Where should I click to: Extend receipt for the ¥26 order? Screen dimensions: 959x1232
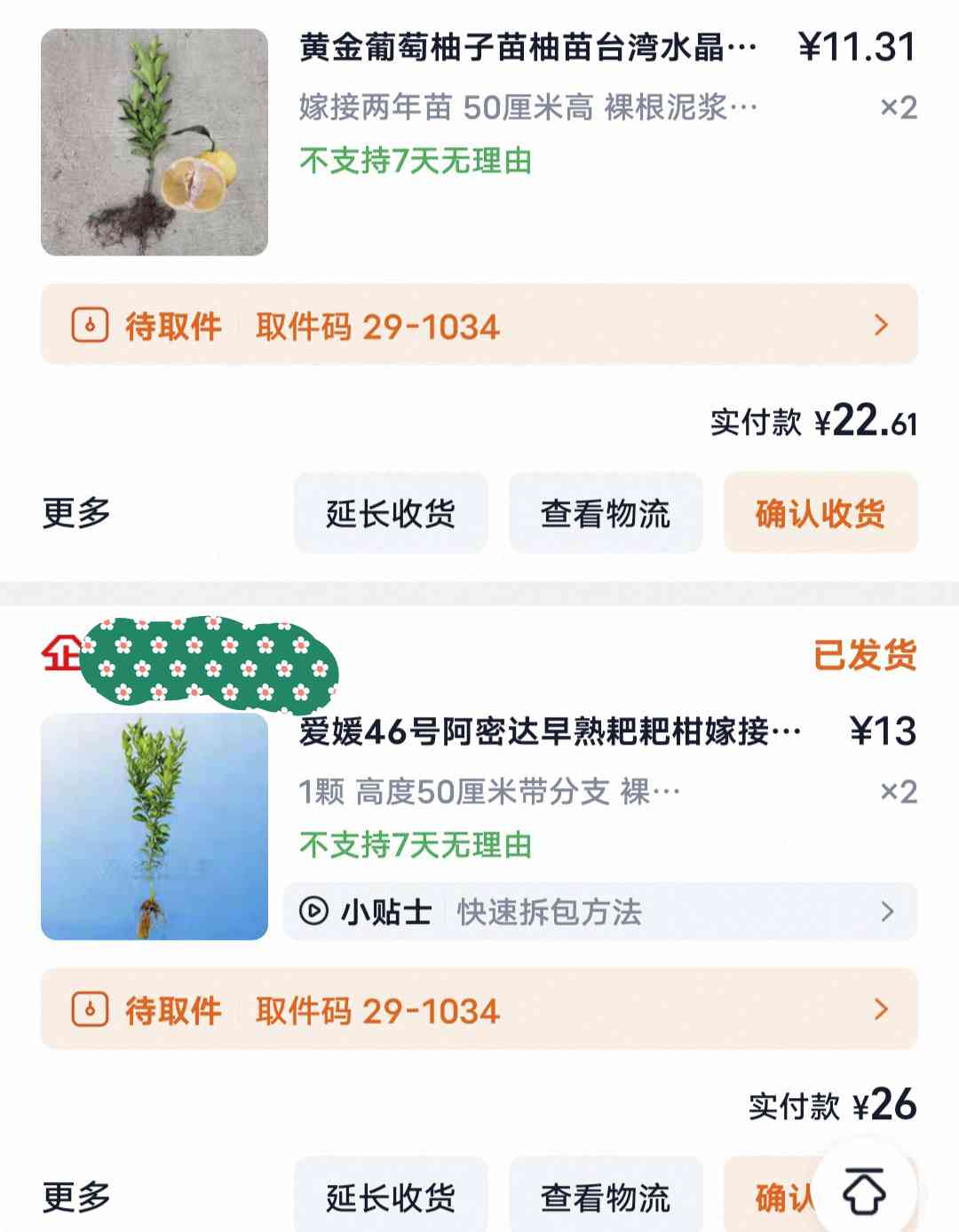coord(391,1196)
